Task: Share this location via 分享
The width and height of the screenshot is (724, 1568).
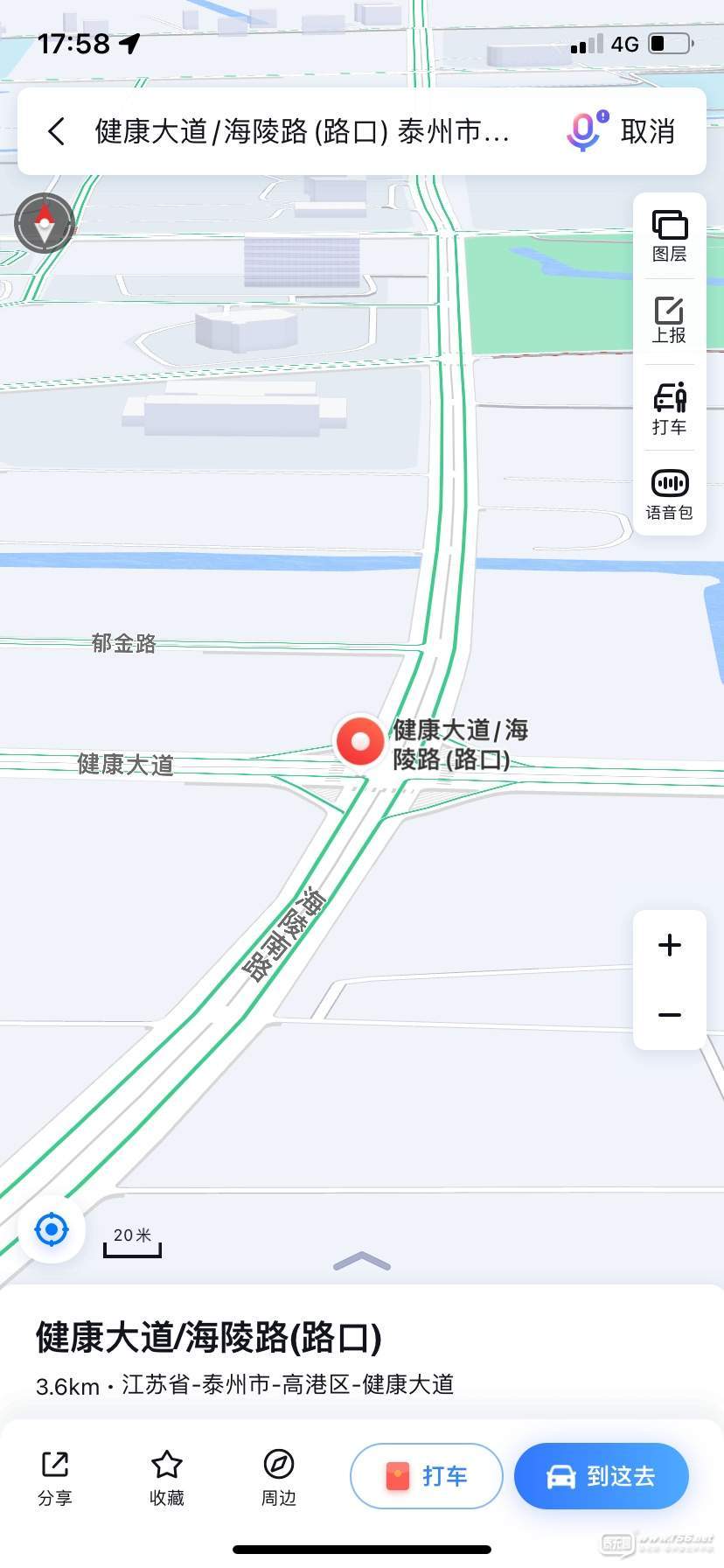Action: tap(55, 1479)
